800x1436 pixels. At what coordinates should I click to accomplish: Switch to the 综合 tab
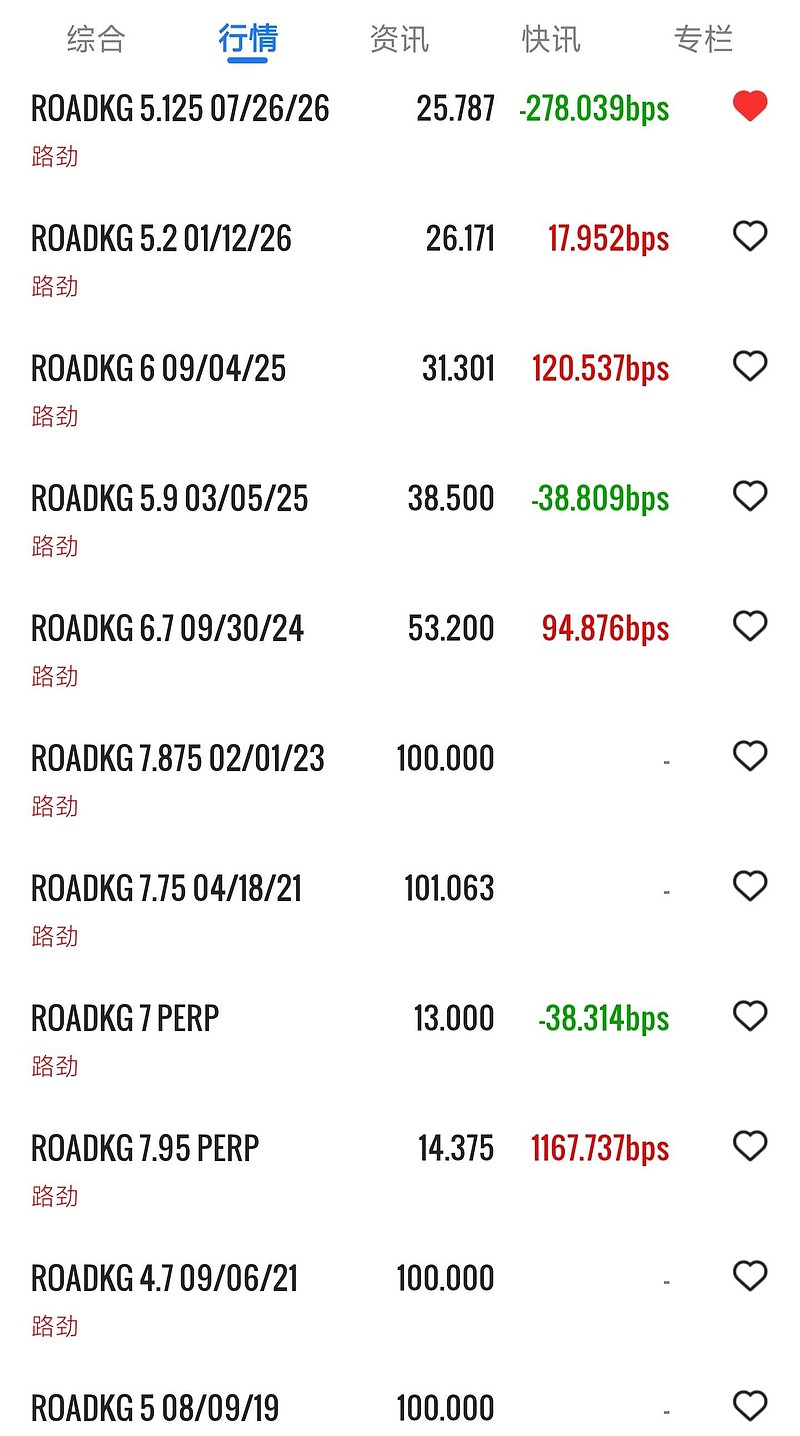pos(95,38)
